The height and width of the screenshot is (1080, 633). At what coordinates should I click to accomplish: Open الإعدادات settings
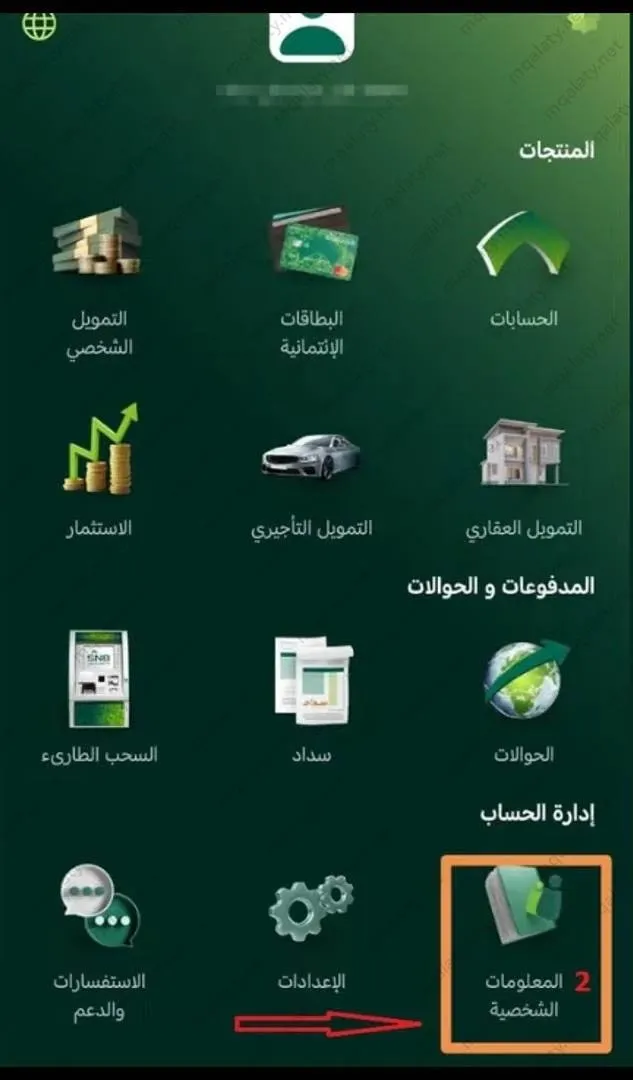pyautogui.click(x=311, y=932)
